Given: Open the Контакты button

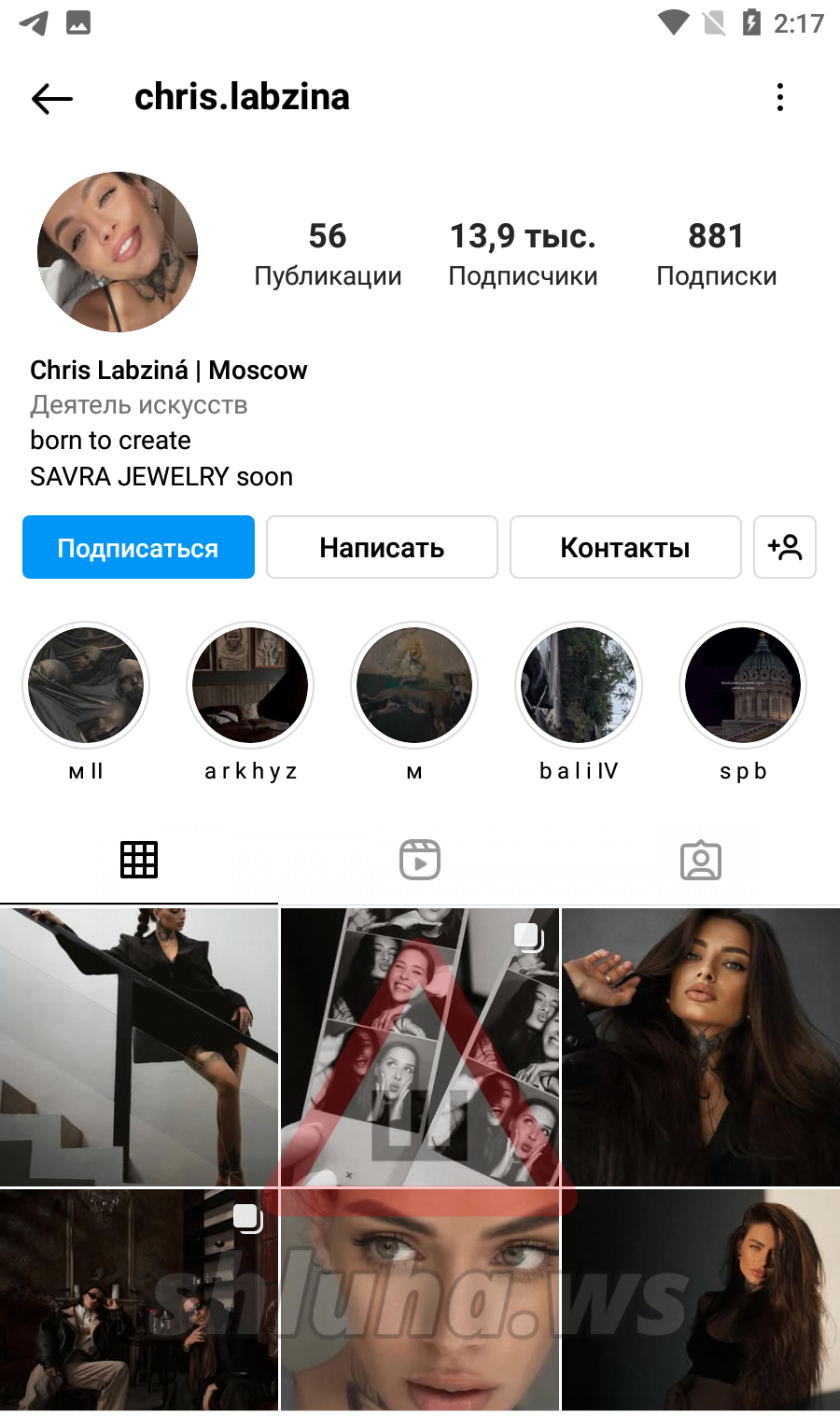Looking at the screenshot, I should point(625,547).
